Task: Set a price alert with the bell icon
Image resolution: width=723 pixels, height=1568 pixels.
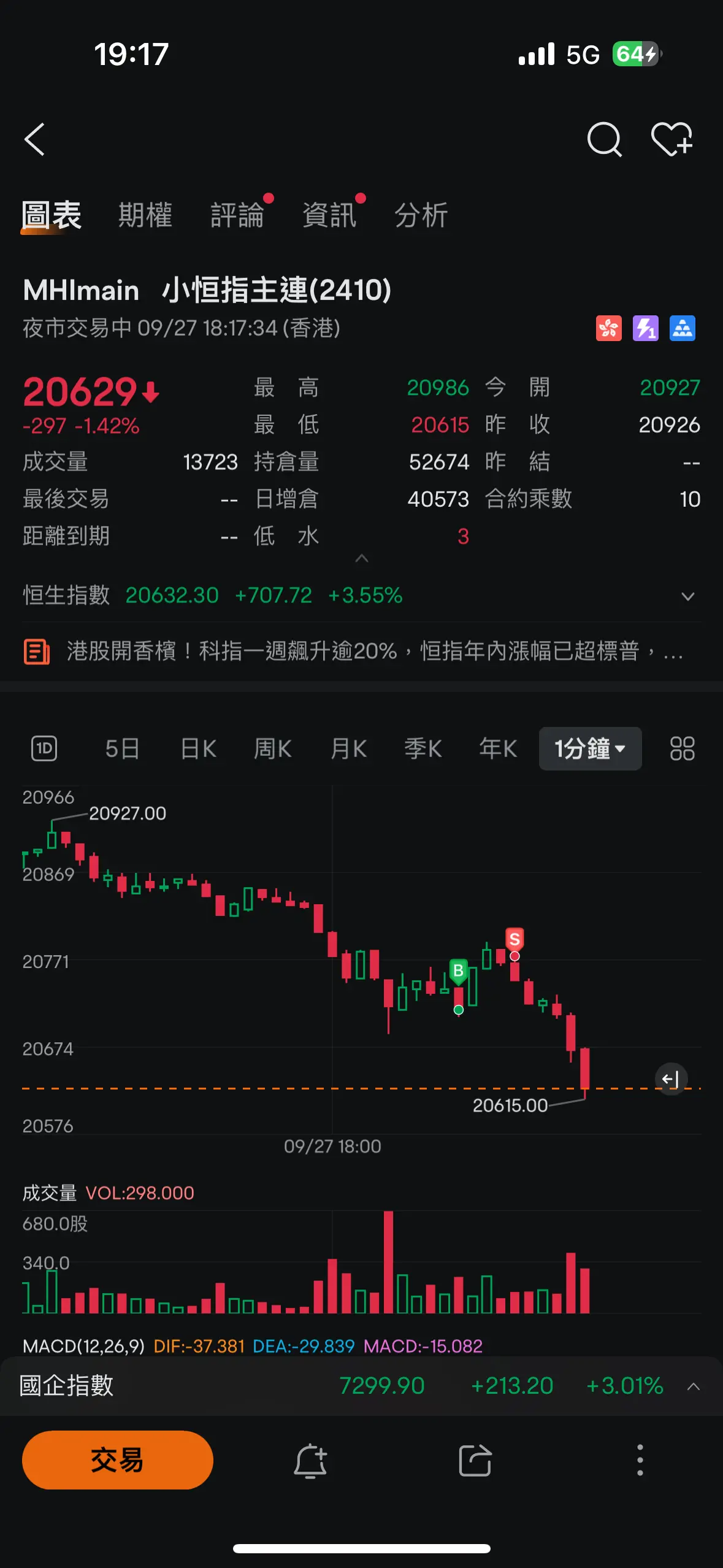Action: coord(310,1460)
